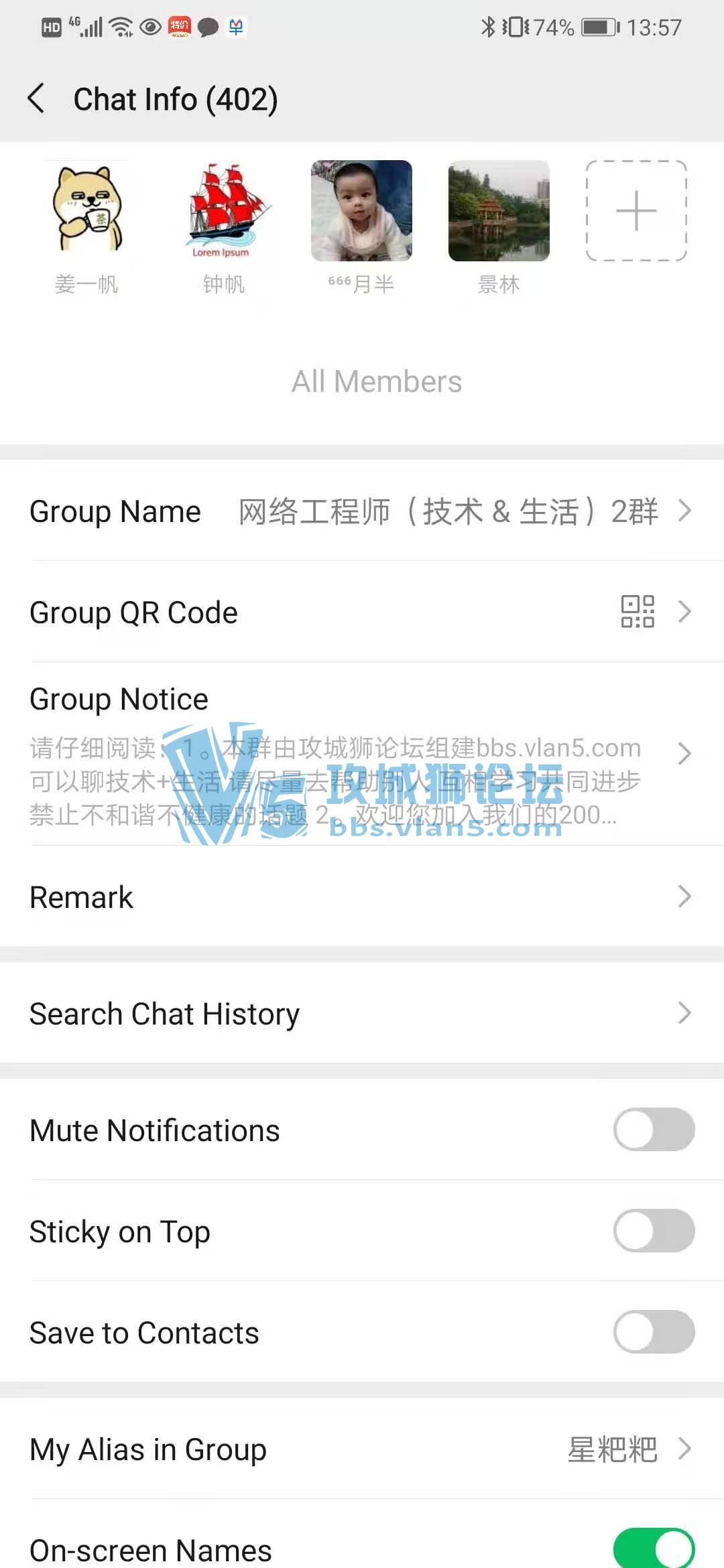Open the Group Notice details
This screenshot has width=724, height=1568.
[362, 754]
